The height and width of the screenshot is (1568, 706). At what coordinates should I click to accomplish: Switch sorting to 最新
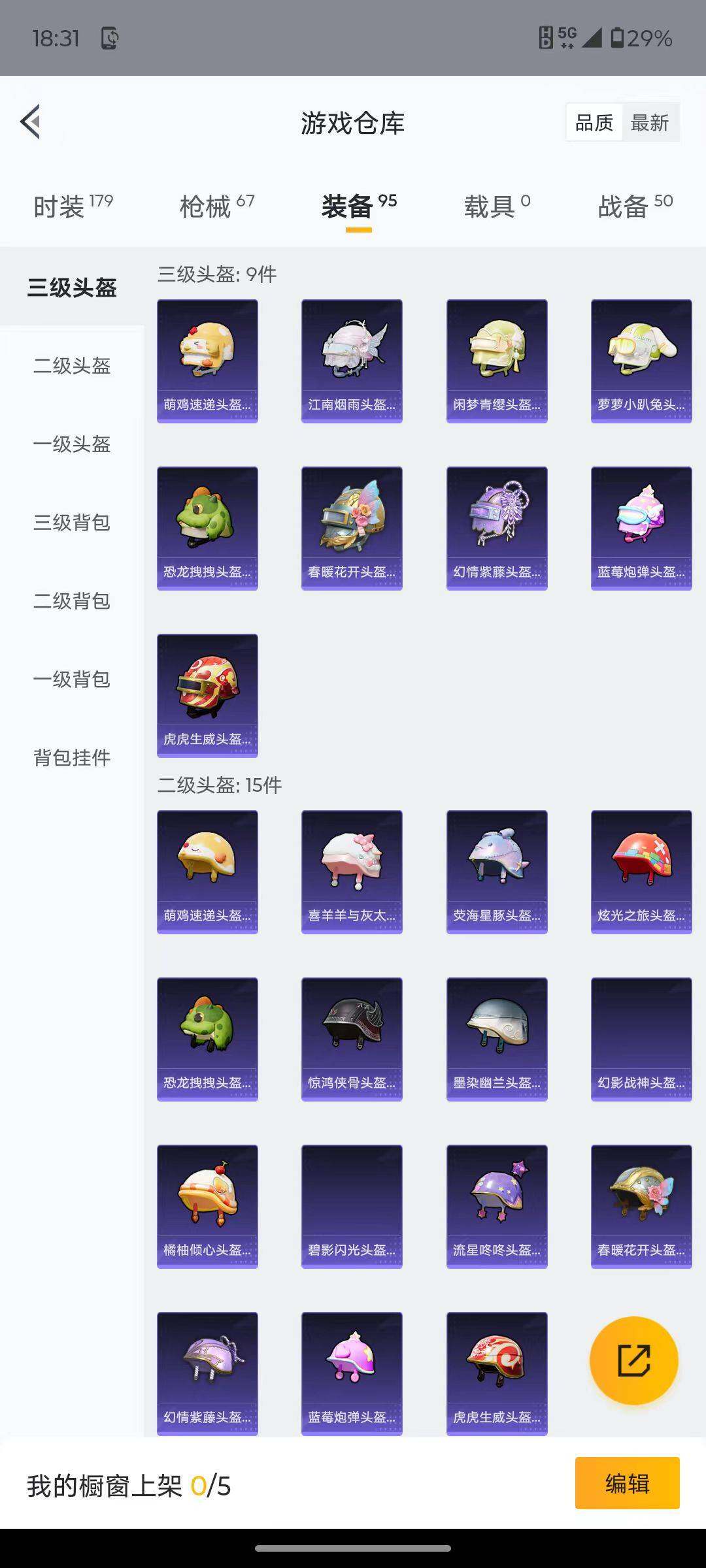click(650, 122)
